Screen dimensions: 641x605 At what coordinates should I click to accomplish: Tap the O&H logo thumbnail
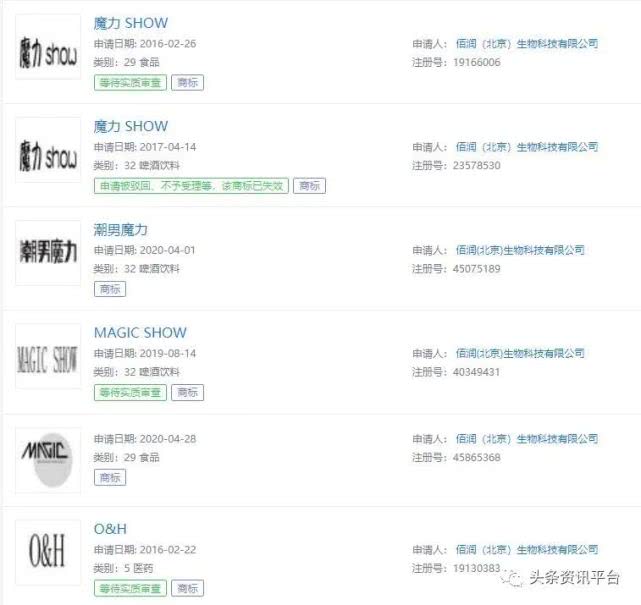tap(47, 552)
